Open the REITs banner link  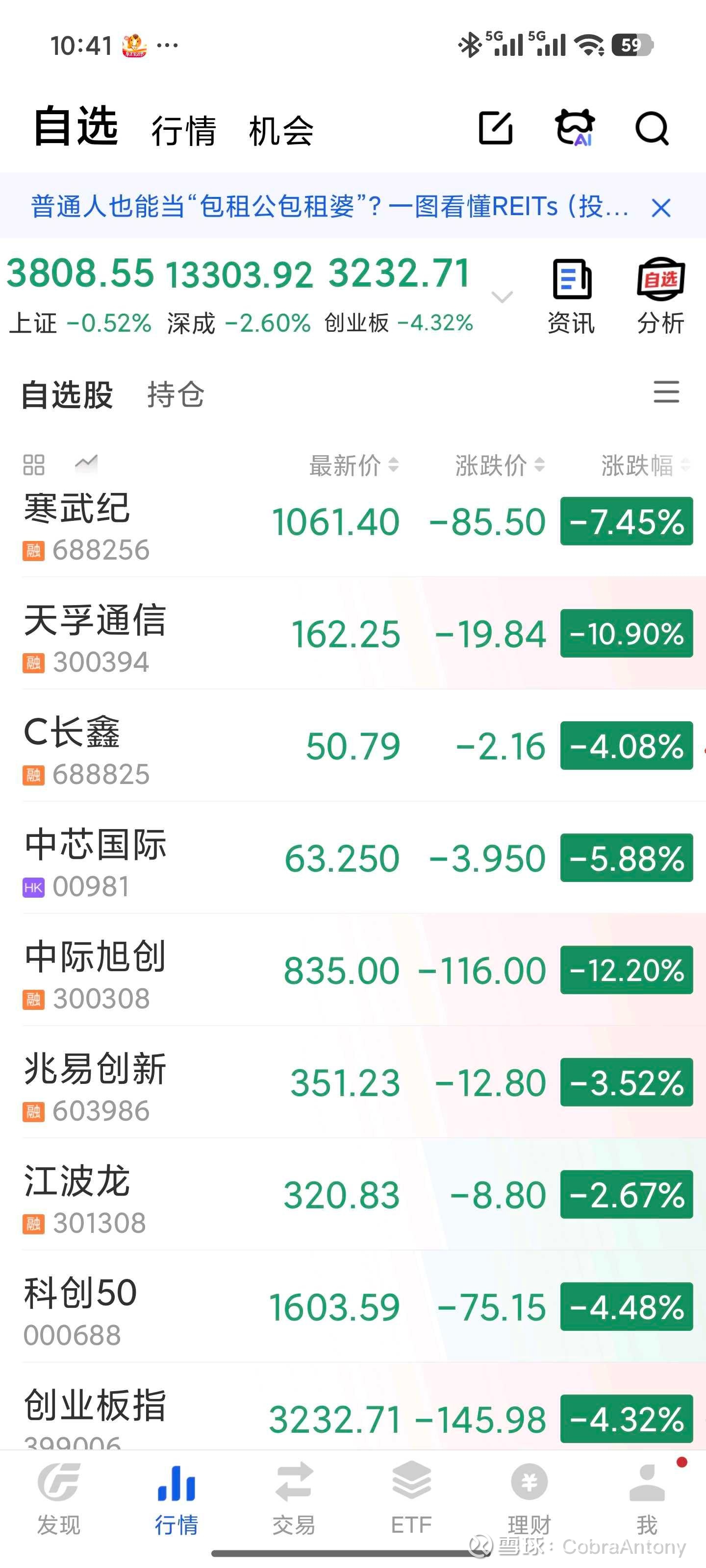click(x=329, y=206)
